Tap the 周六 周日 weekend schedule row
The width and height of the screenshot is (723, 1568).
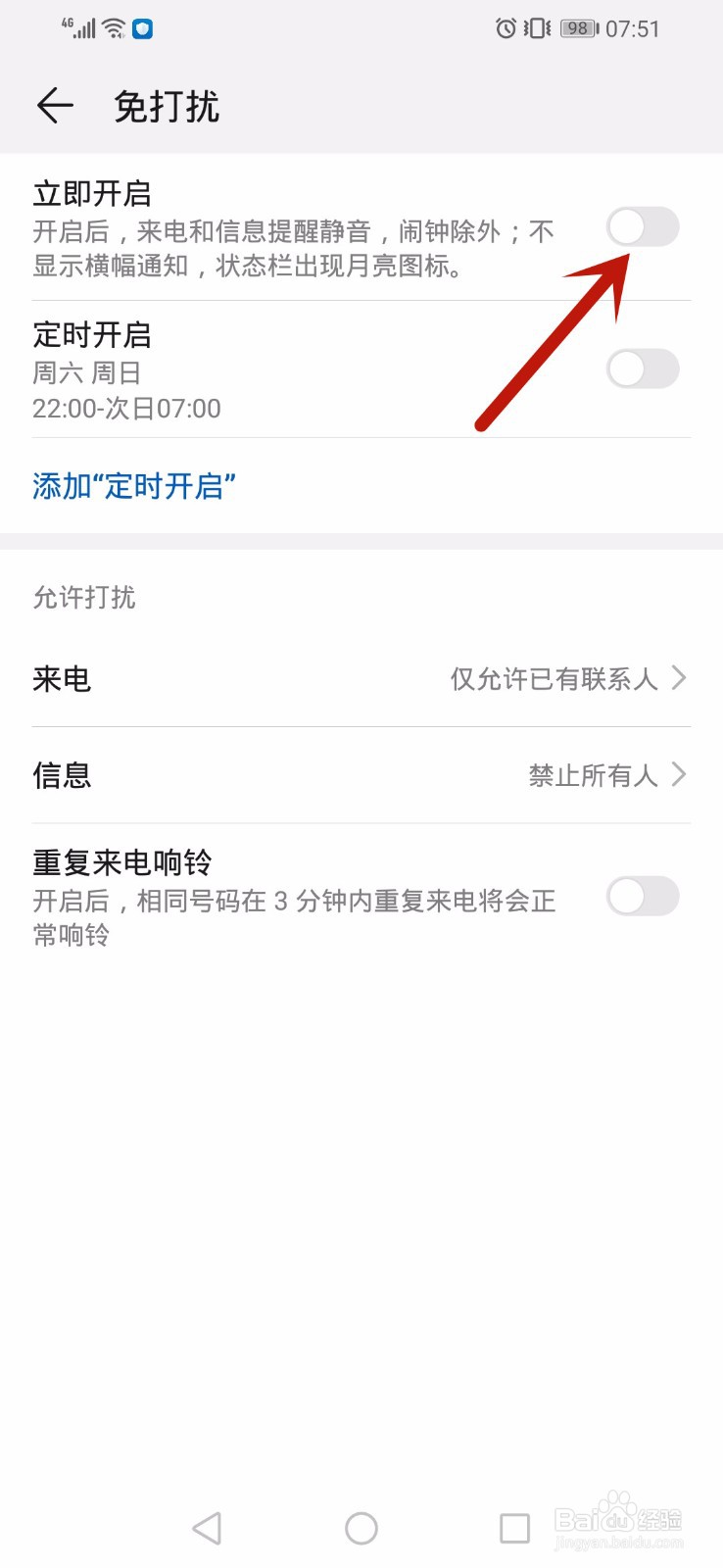click(86, 371)
